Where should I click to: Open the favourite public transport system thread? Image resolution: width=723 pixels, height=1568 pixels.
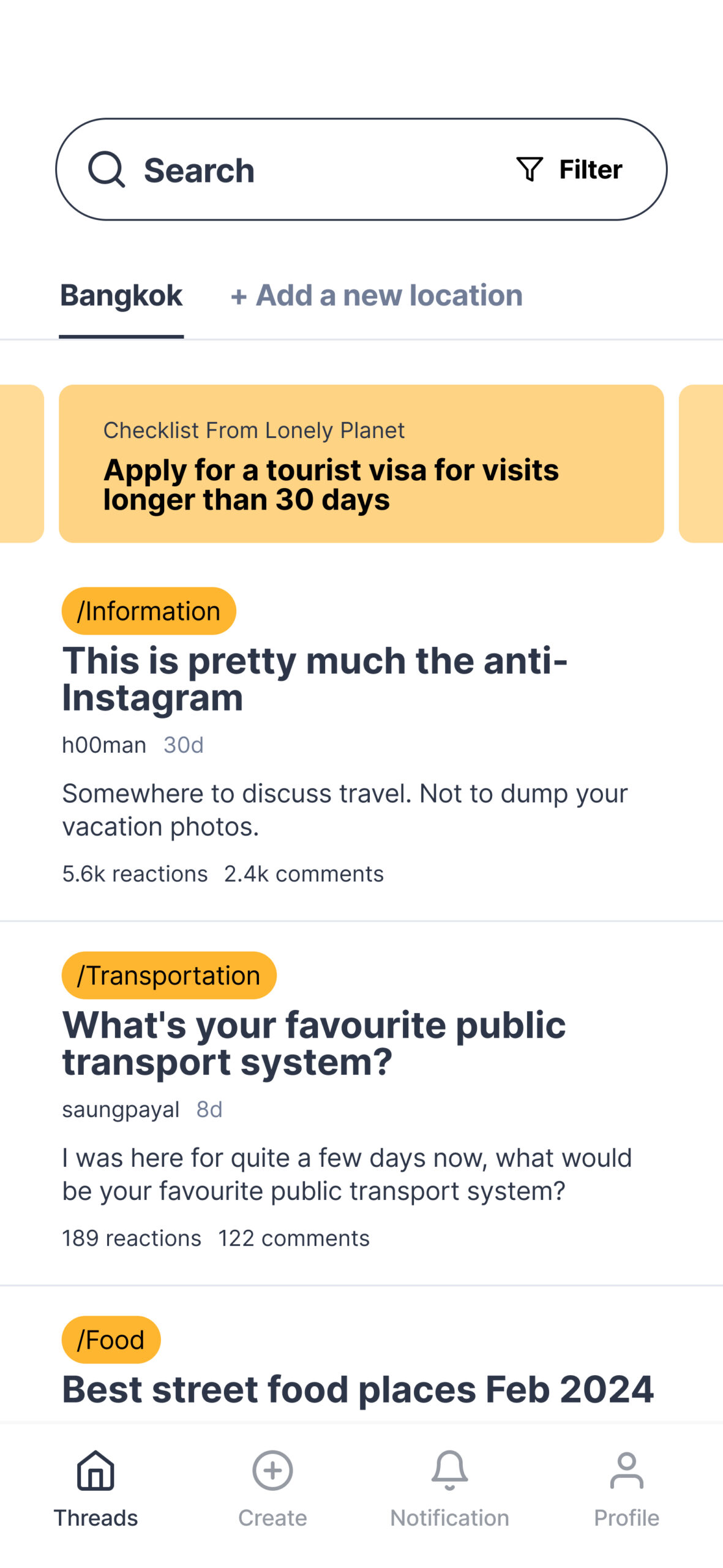tap(315, 1042)
